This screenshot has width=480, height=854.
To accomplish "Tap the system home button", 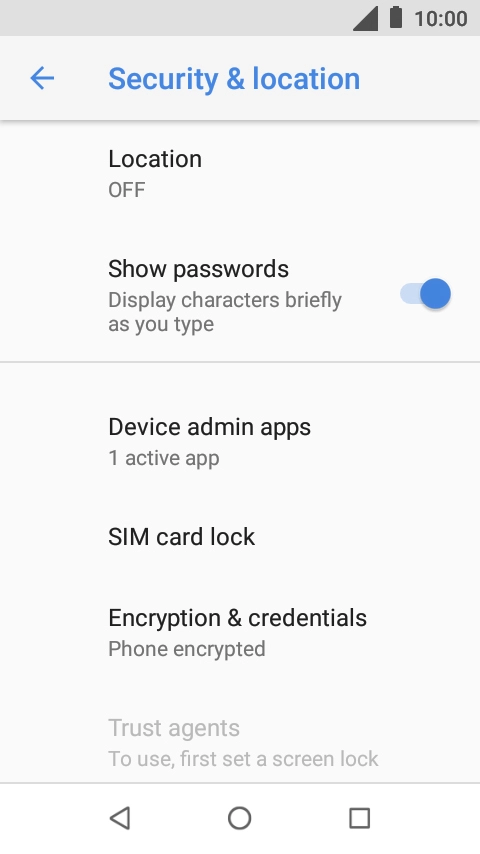I will (x=240, y=818).
